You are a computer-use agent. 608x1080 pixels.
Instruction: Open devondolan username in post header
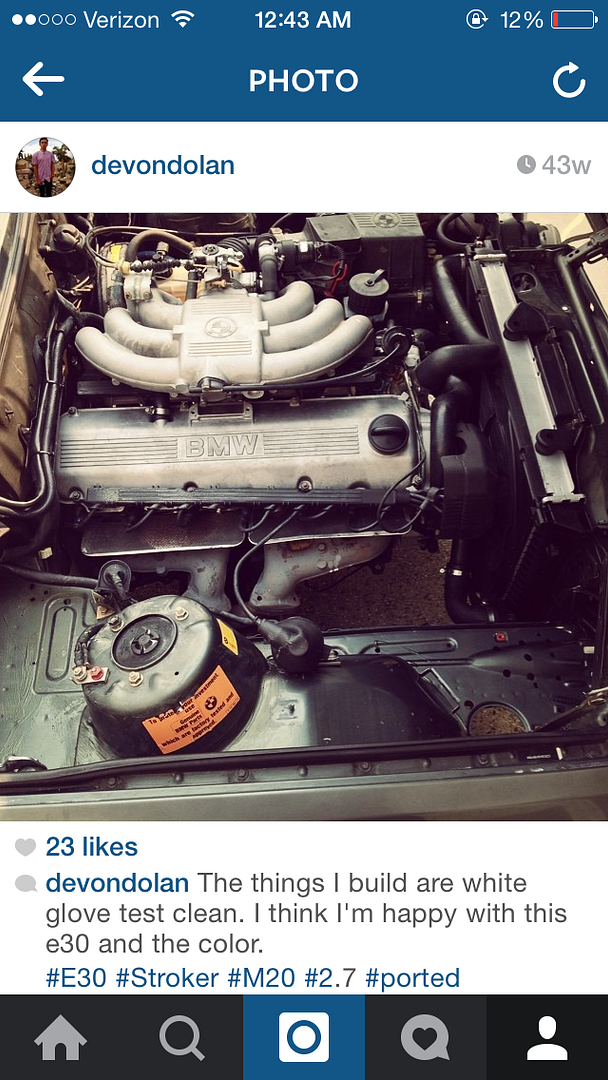(x=162, y=165)
